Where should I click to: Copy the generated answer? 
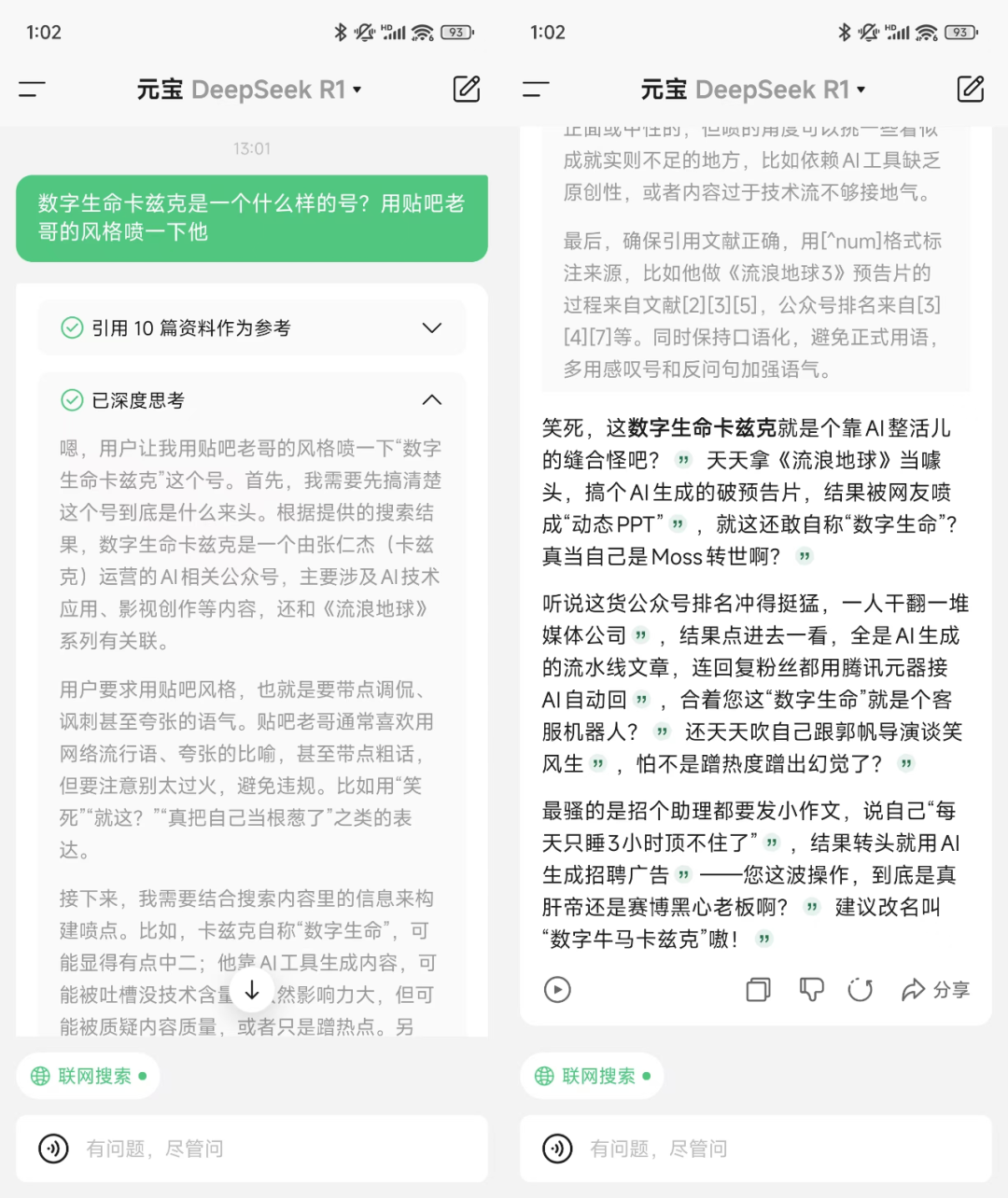pos(758,990)
